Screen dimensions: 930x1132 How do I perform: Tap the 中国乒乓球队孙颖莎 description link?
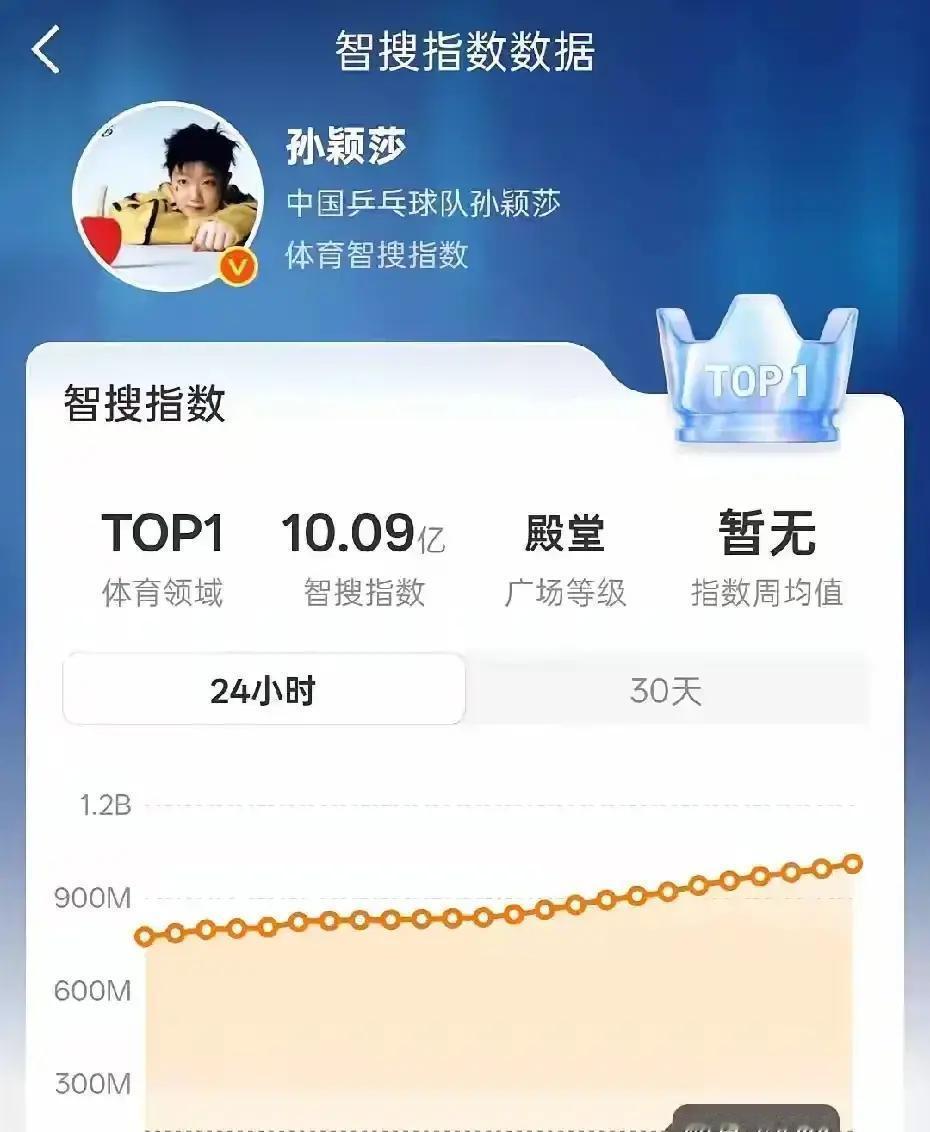pyautogui.click(x=424, y=203)
